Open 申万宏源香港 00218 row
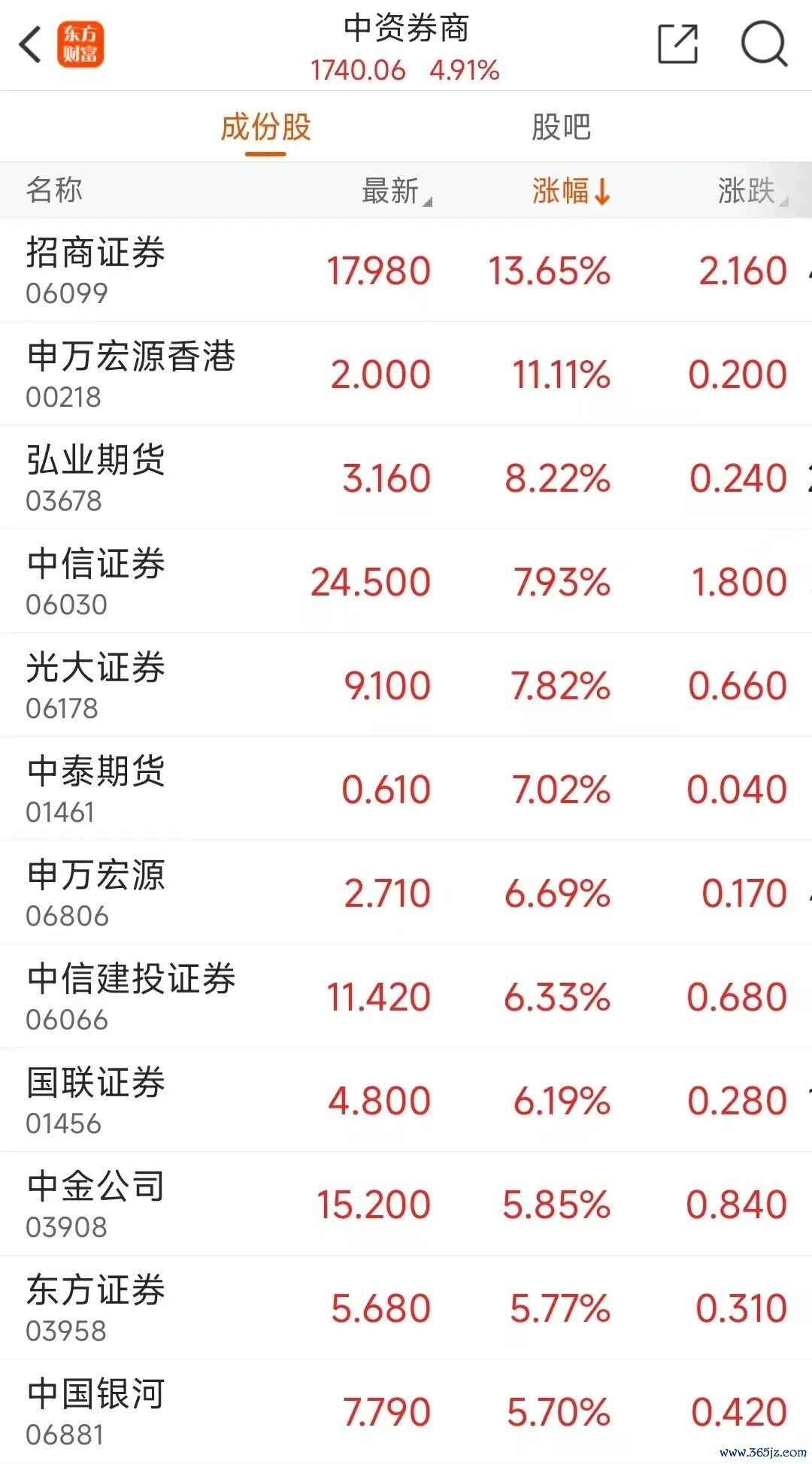The height and width of the screenshot is (1464, 812). [x=406, y=374]
